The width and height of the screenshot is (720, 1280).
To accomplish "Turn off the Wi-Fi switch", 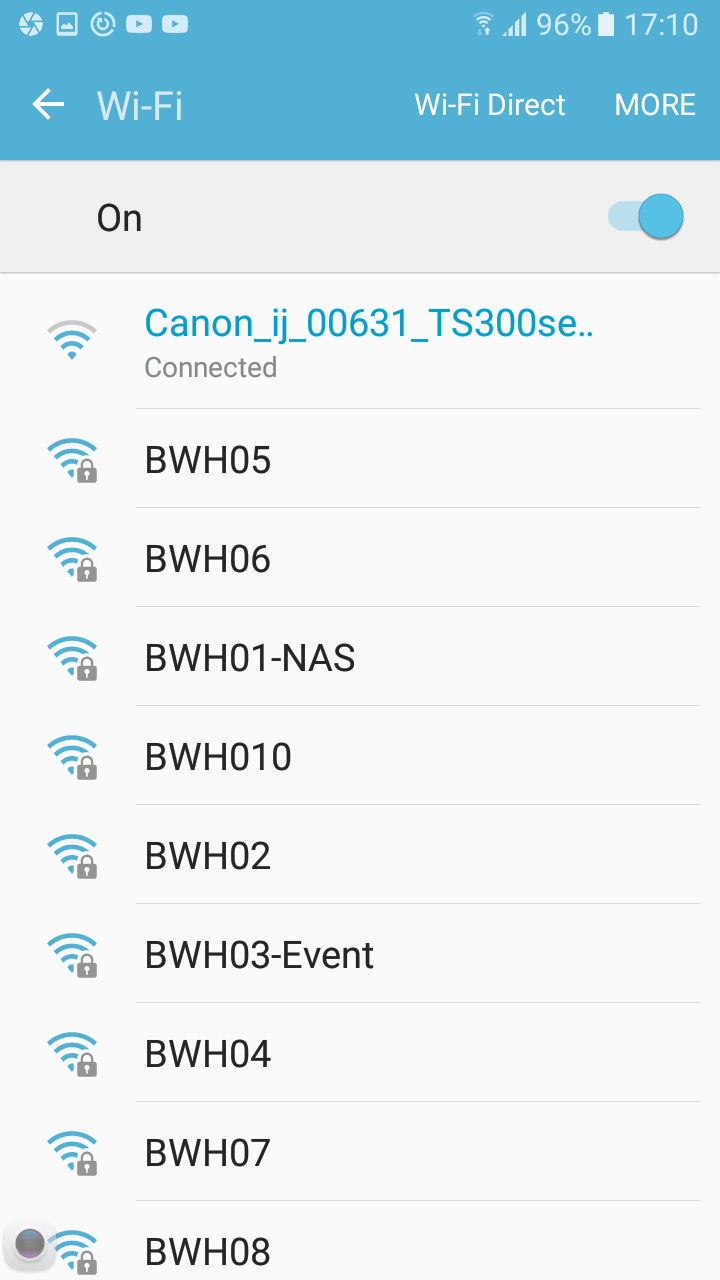I will [646, 217].
